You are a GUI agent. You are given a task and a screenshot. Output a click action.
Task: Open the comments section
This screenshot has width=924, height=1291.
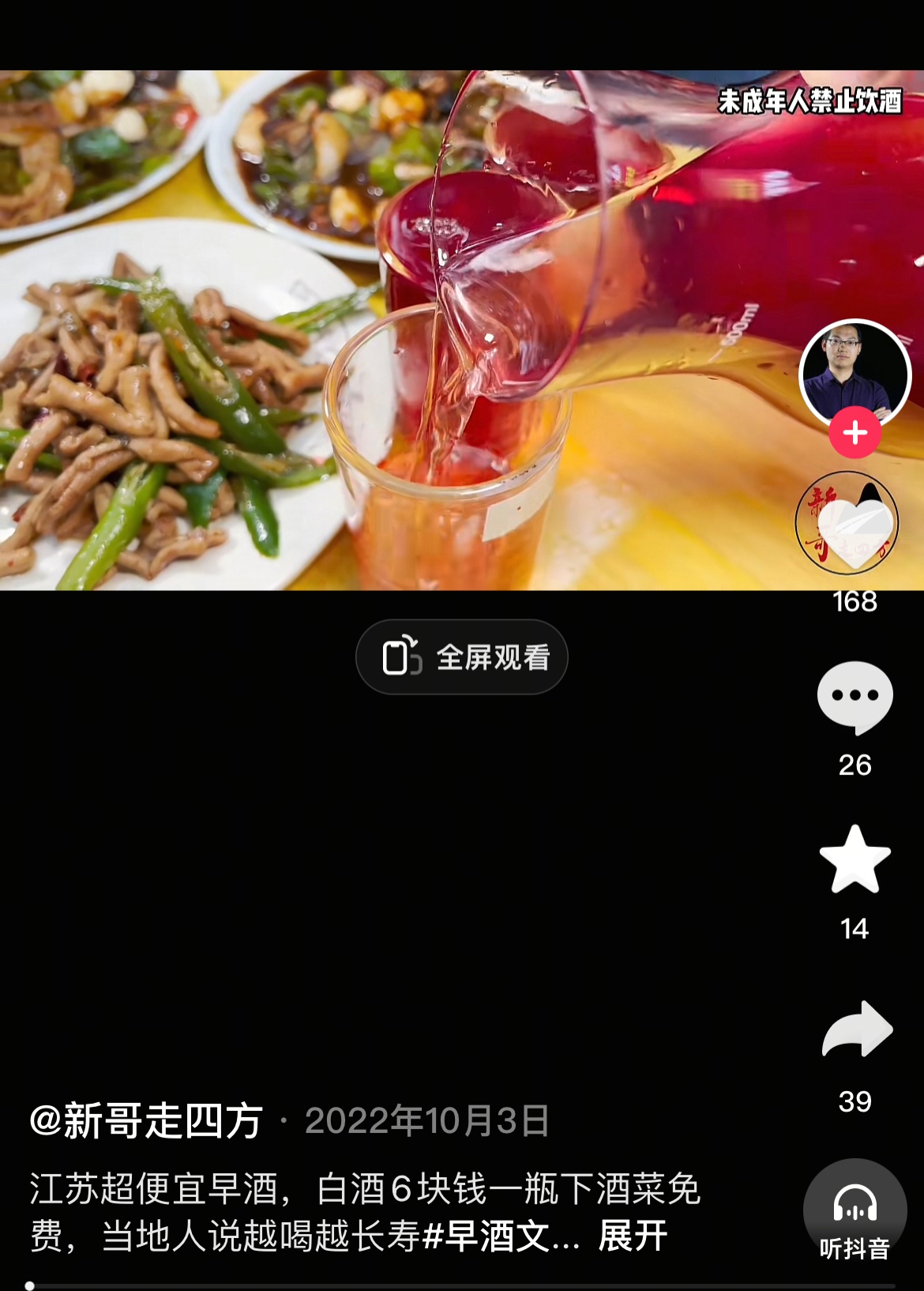pos(855,698)
